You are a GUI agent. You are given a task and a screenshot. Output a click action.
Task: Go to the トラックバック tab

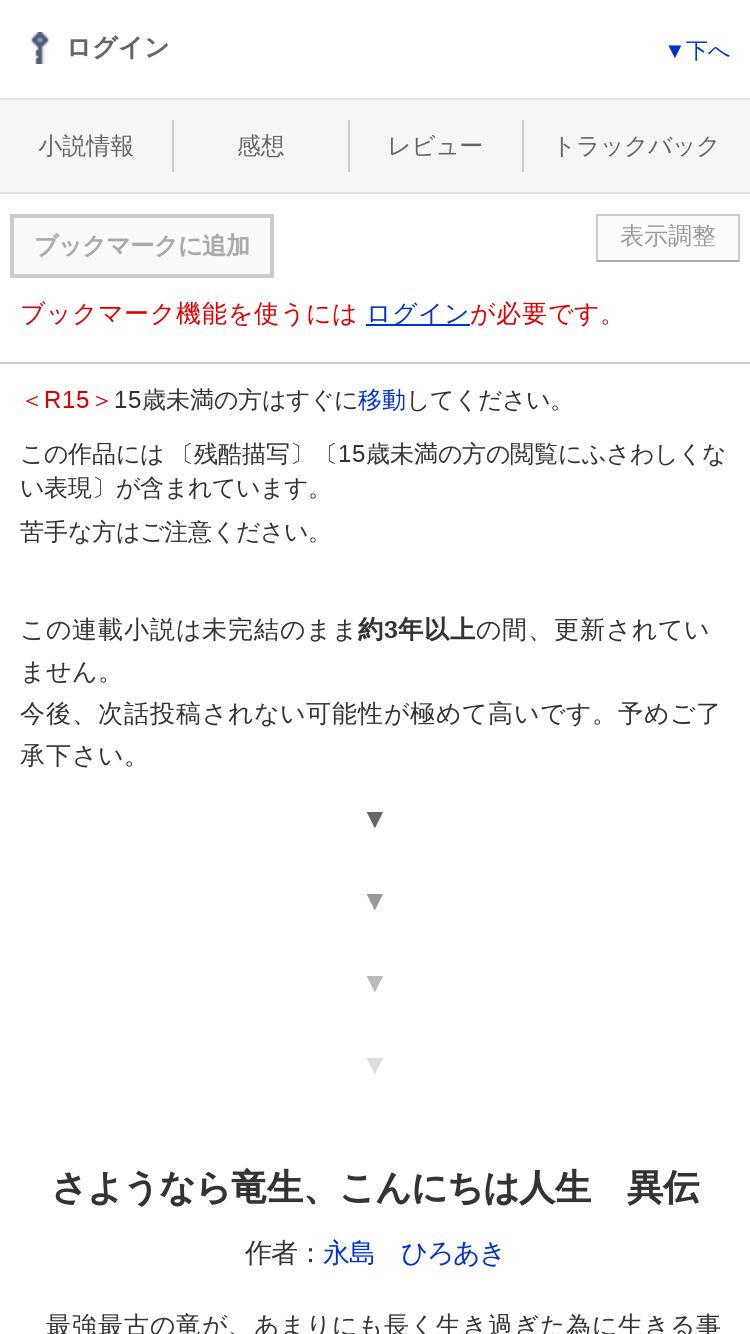click(636, 146)
